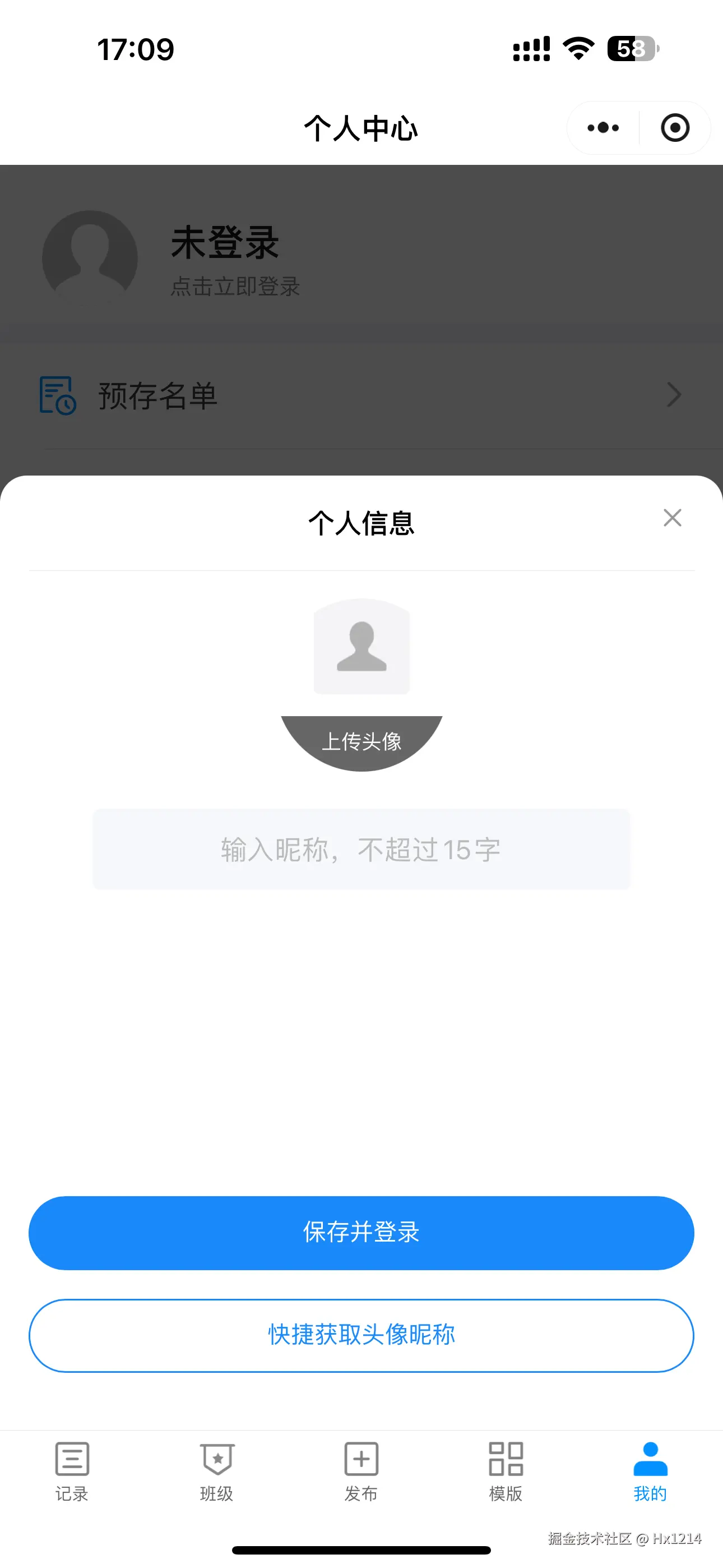Select the 记录 tab icon

coord(71,1460)
